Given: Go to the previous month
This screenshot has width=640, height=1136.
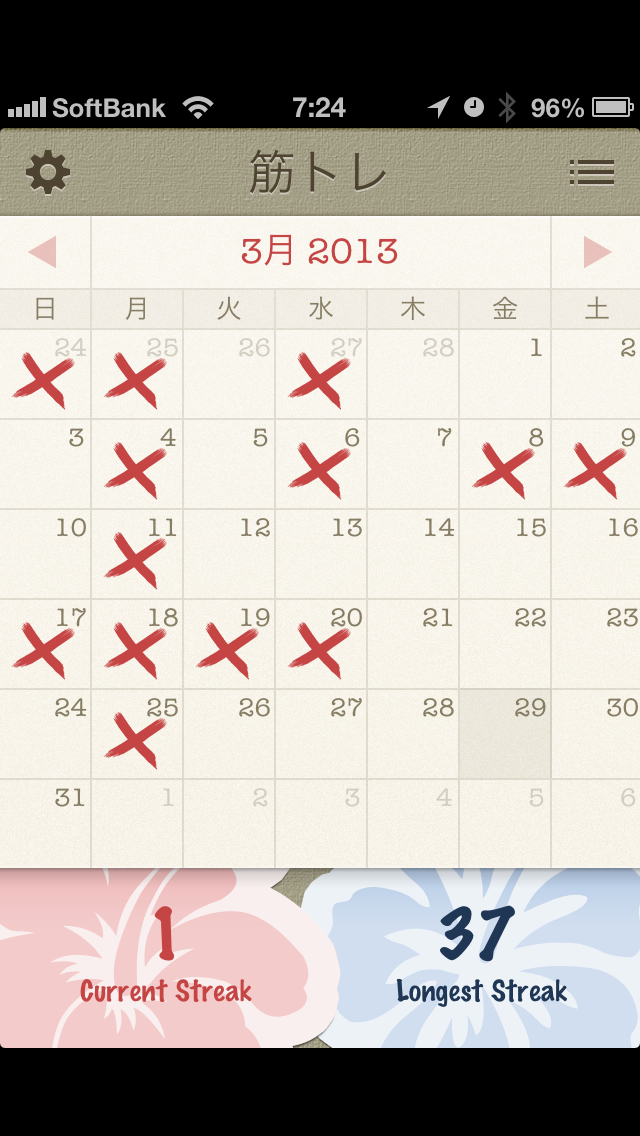Looking at the screenshot, I should [43, 252].
